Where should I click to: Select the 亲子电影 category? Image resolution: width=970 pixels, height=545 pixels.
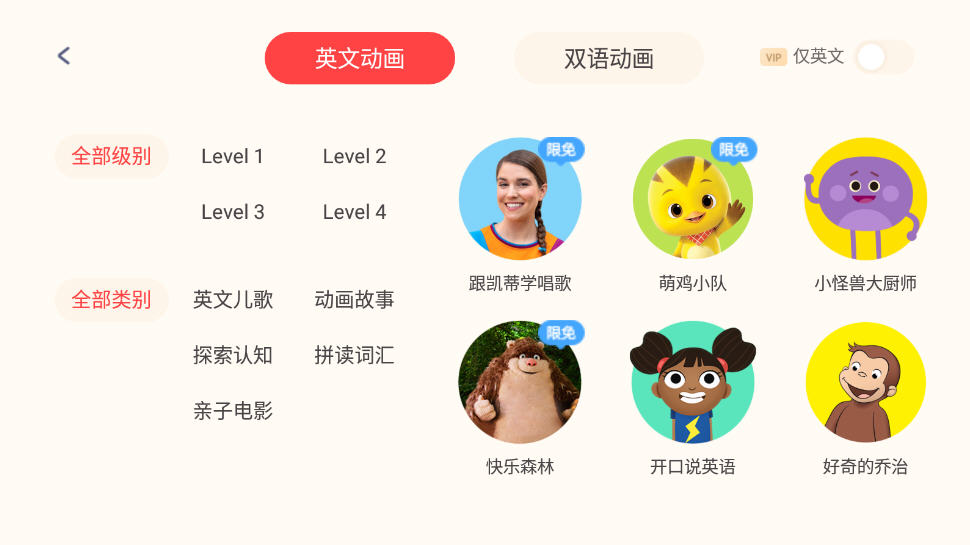pyautogui.click(x=232, y=411)
